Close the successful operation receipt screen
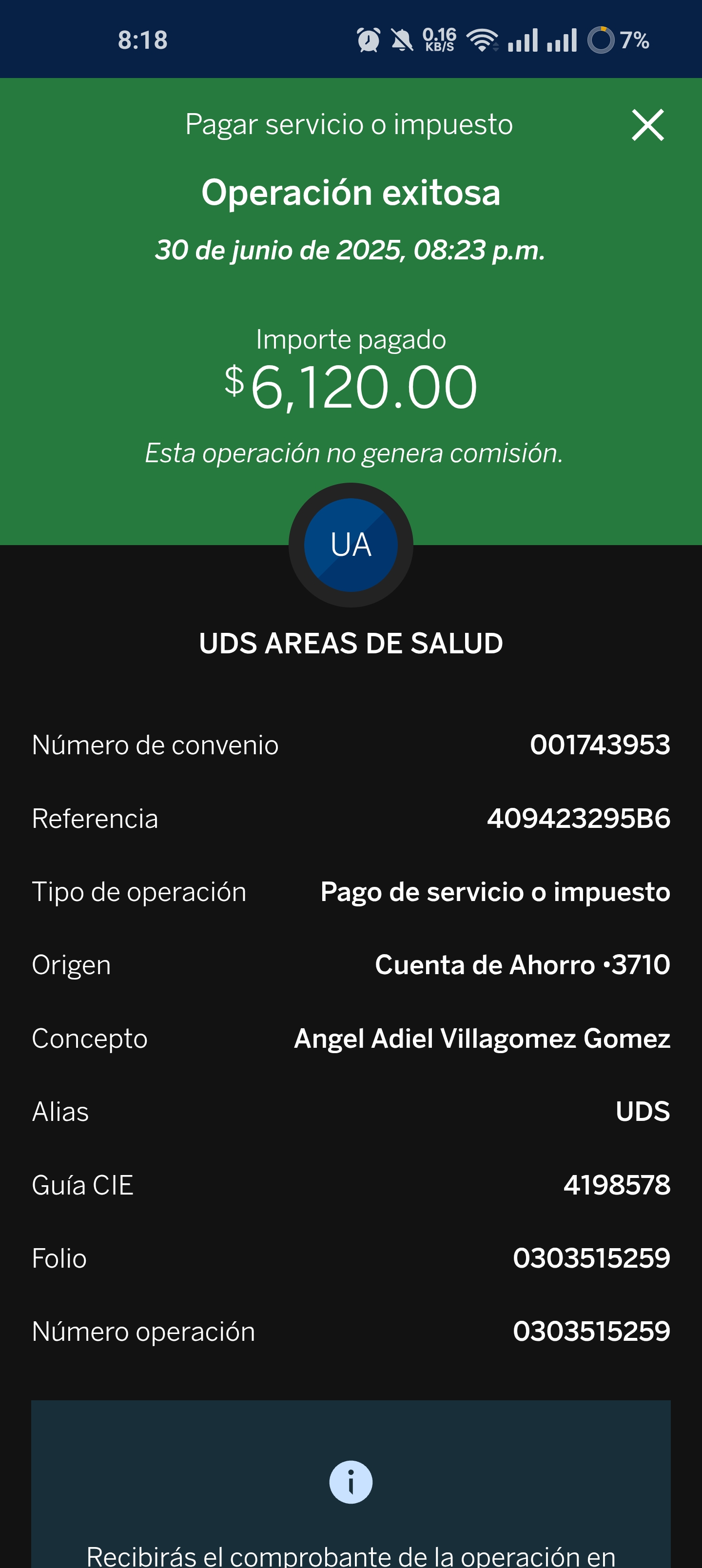 tap(647, 125)
